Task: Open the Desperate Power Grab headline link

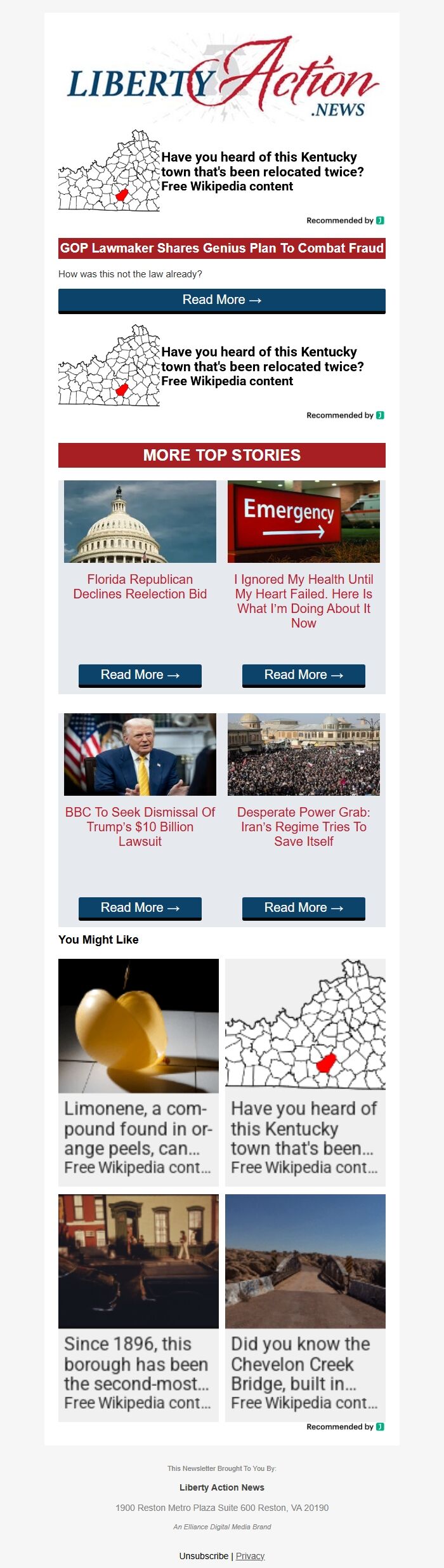Action: coord(304,827)
